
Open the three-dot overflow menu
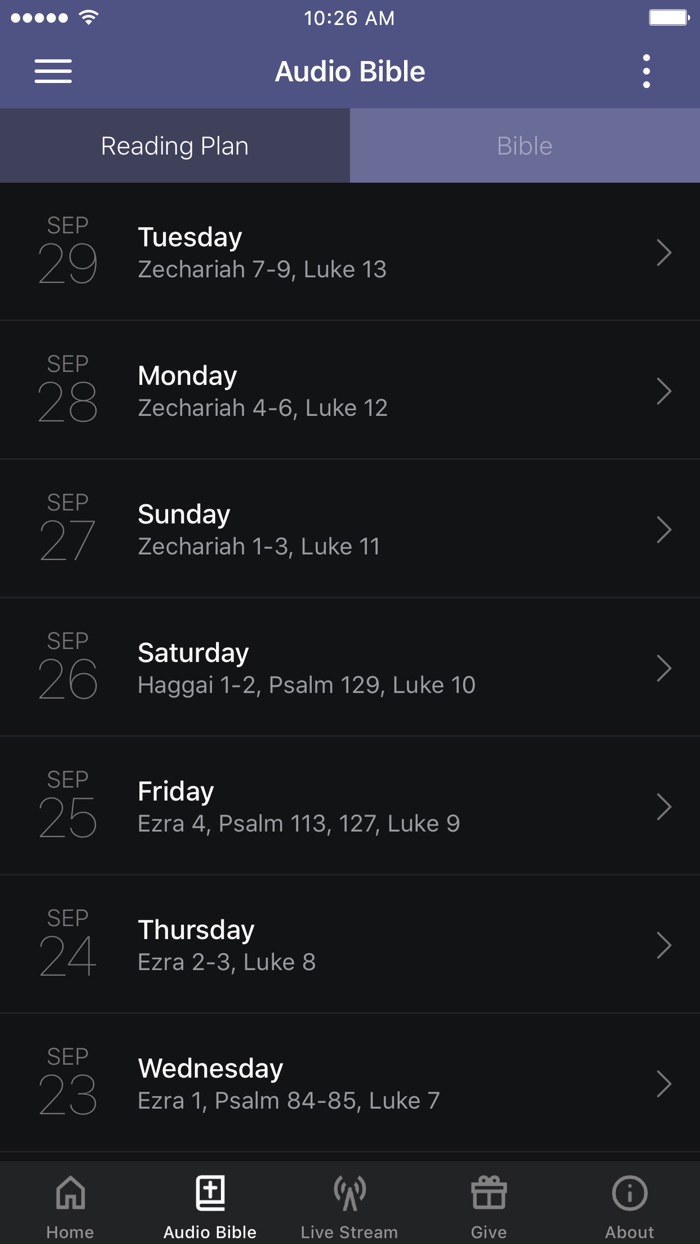(646, 71)
